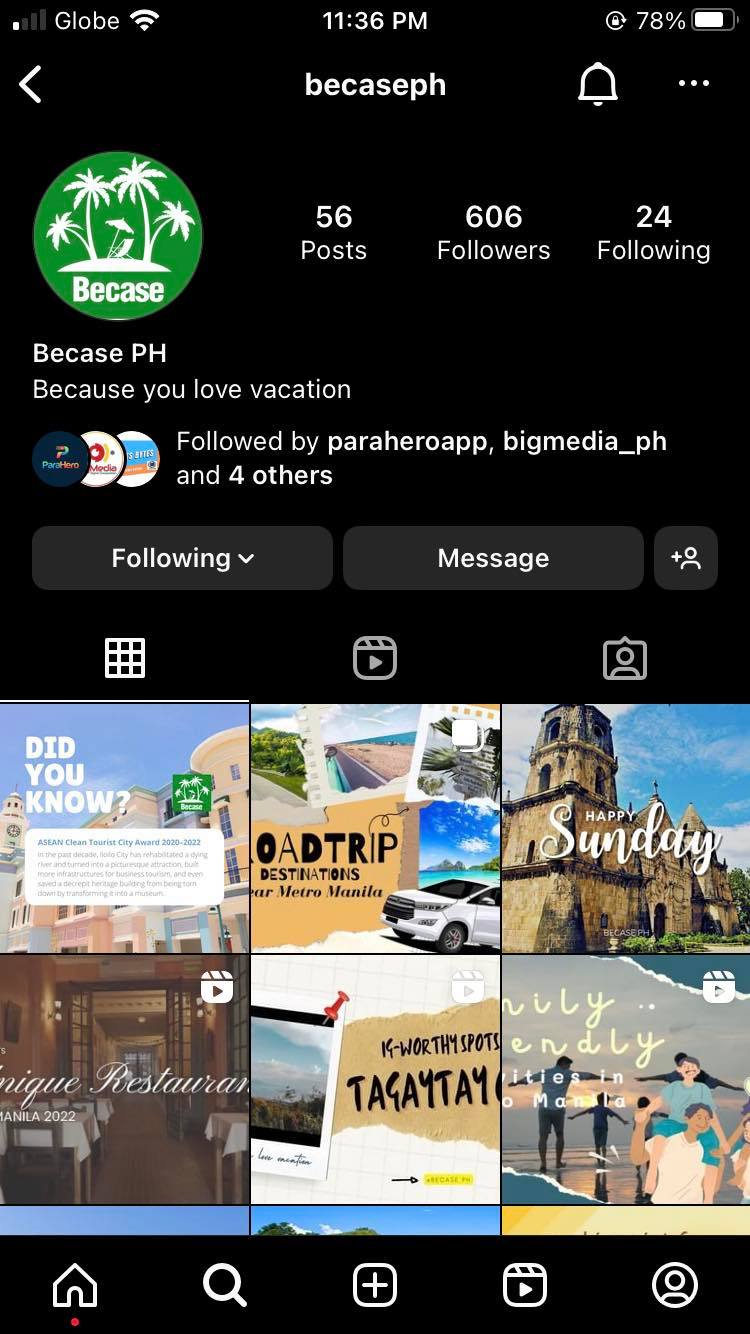Image resolution: width=750 pixels, height=1334 pixels.
Task: Switch to the tagged photos tab
Action: [625, 659]
